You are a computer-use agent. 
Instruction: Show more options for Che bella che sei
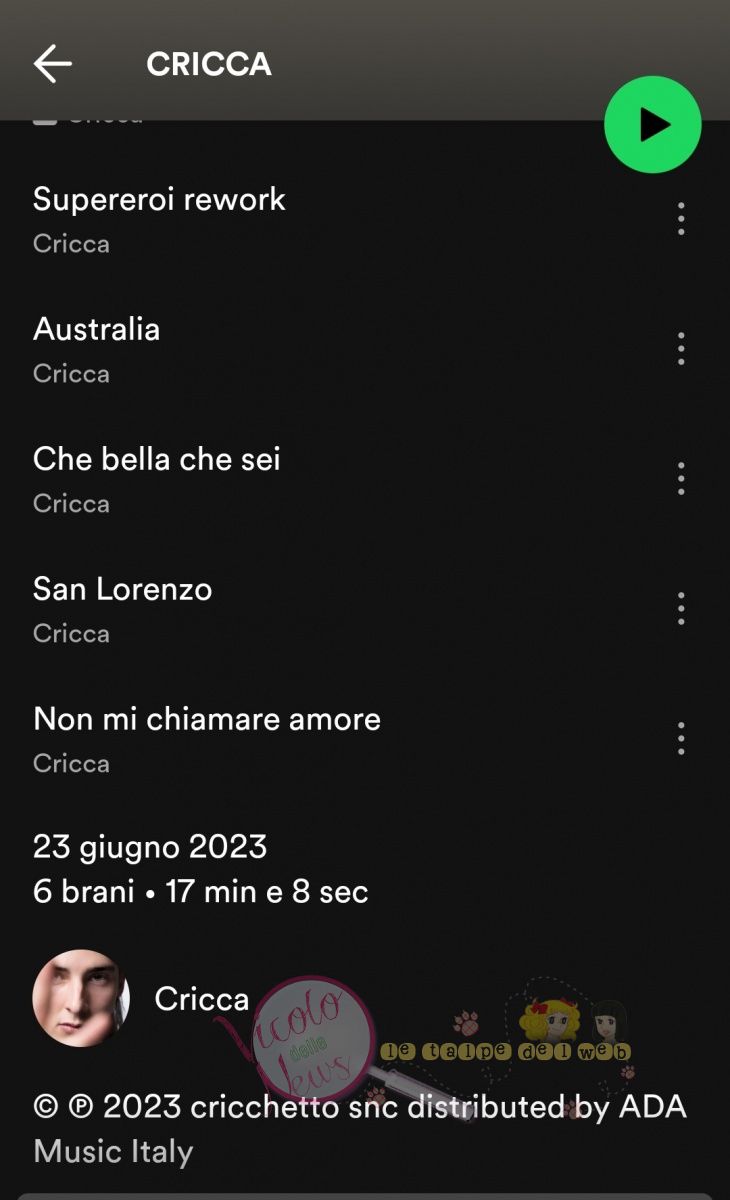(x=681, y=478)
